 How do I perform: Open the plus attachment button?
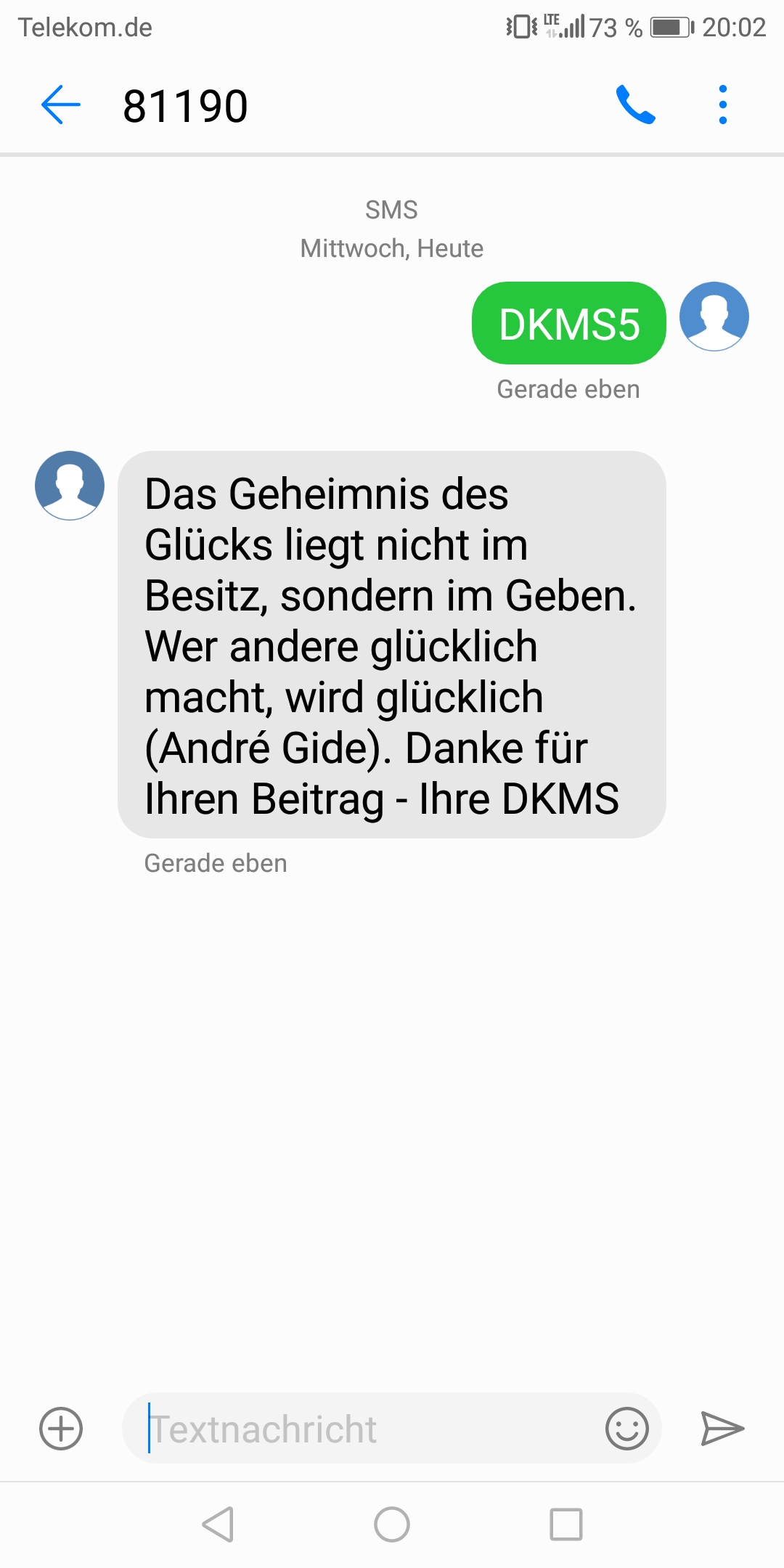(x=61, y=1429)
